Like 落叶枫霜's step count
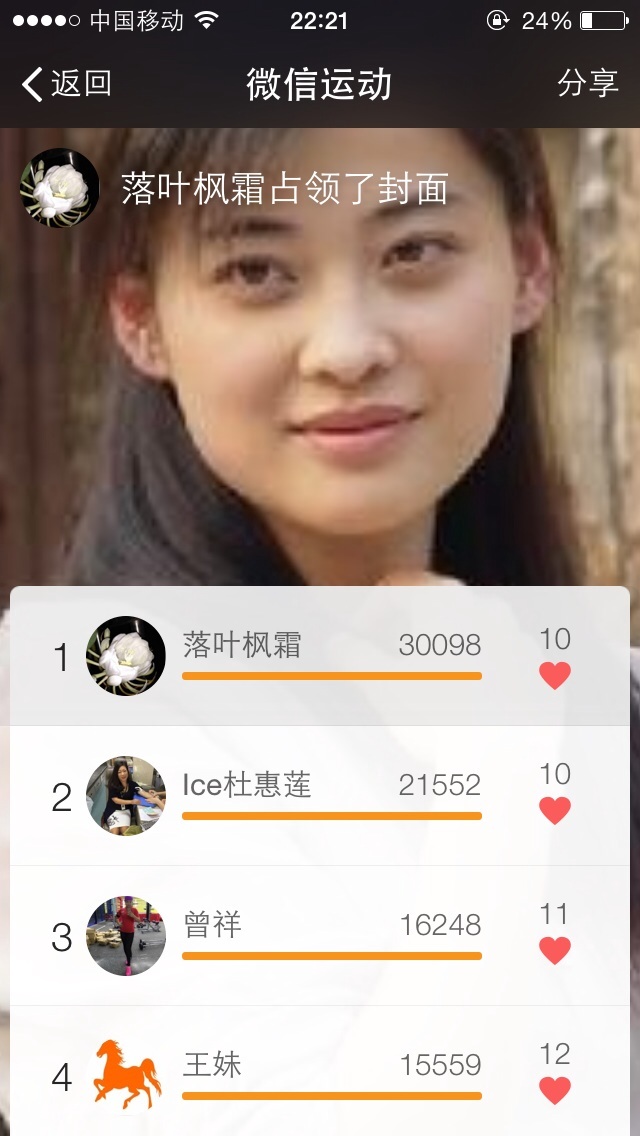640x1136 pixels. pos(555,675)
